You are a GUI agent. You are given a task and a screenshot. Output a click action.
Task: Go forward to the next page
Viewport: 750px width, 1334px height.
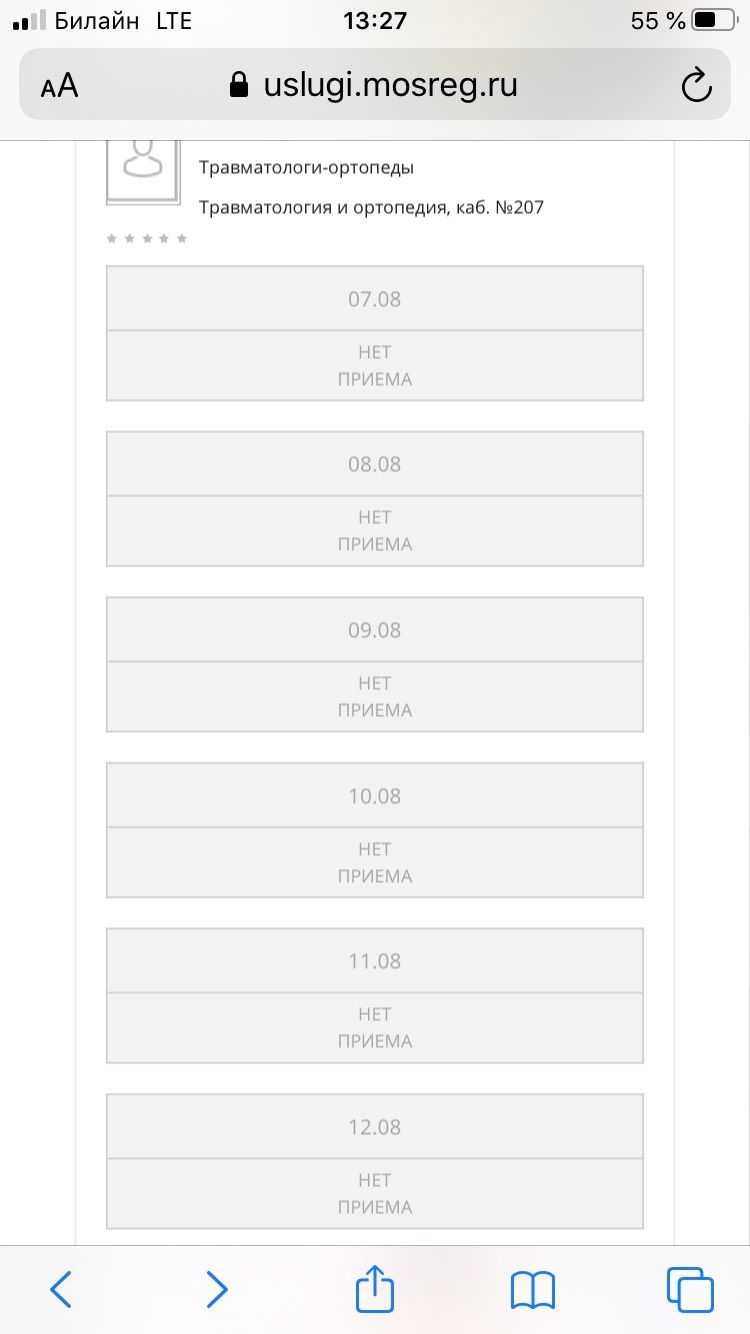point(217,1289)
